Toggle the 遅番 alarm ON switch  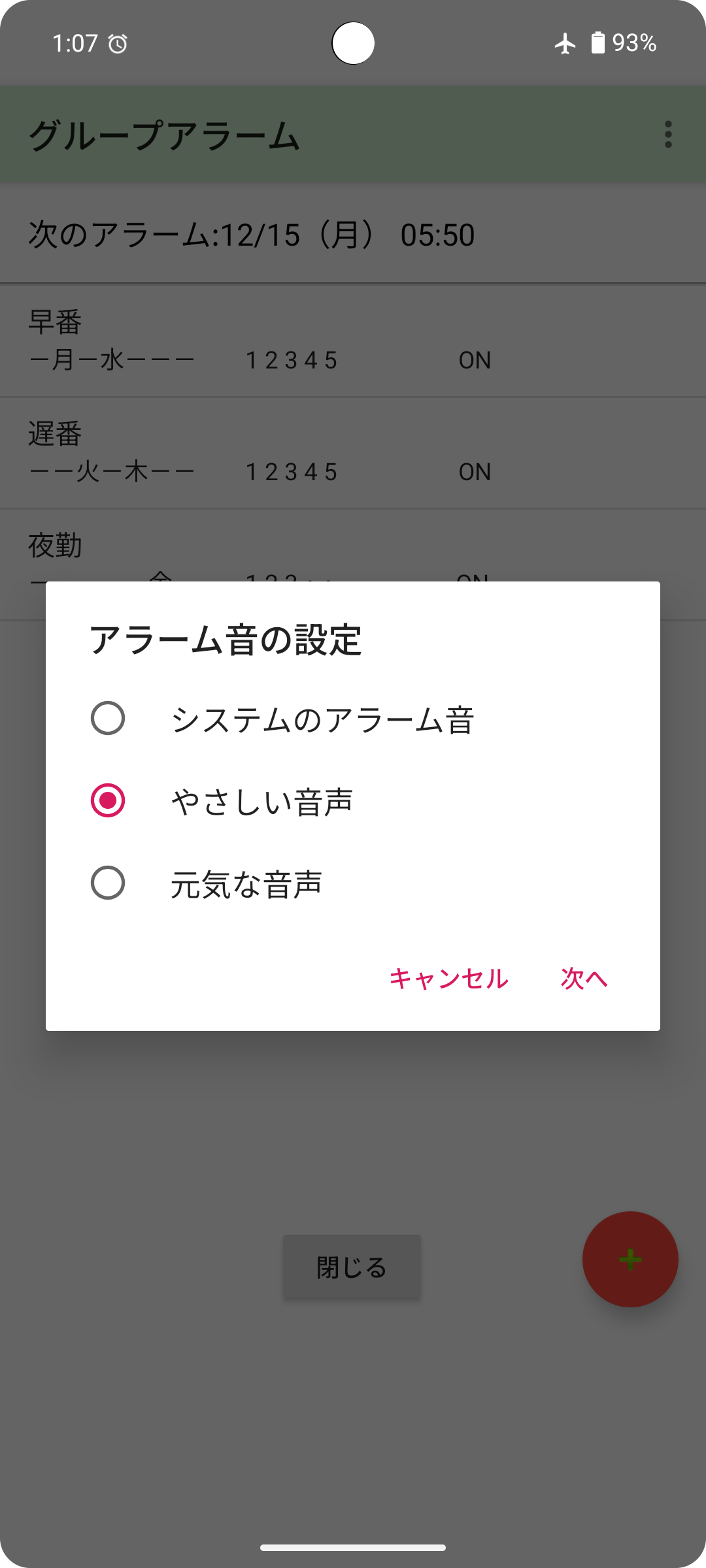[475, 472]
